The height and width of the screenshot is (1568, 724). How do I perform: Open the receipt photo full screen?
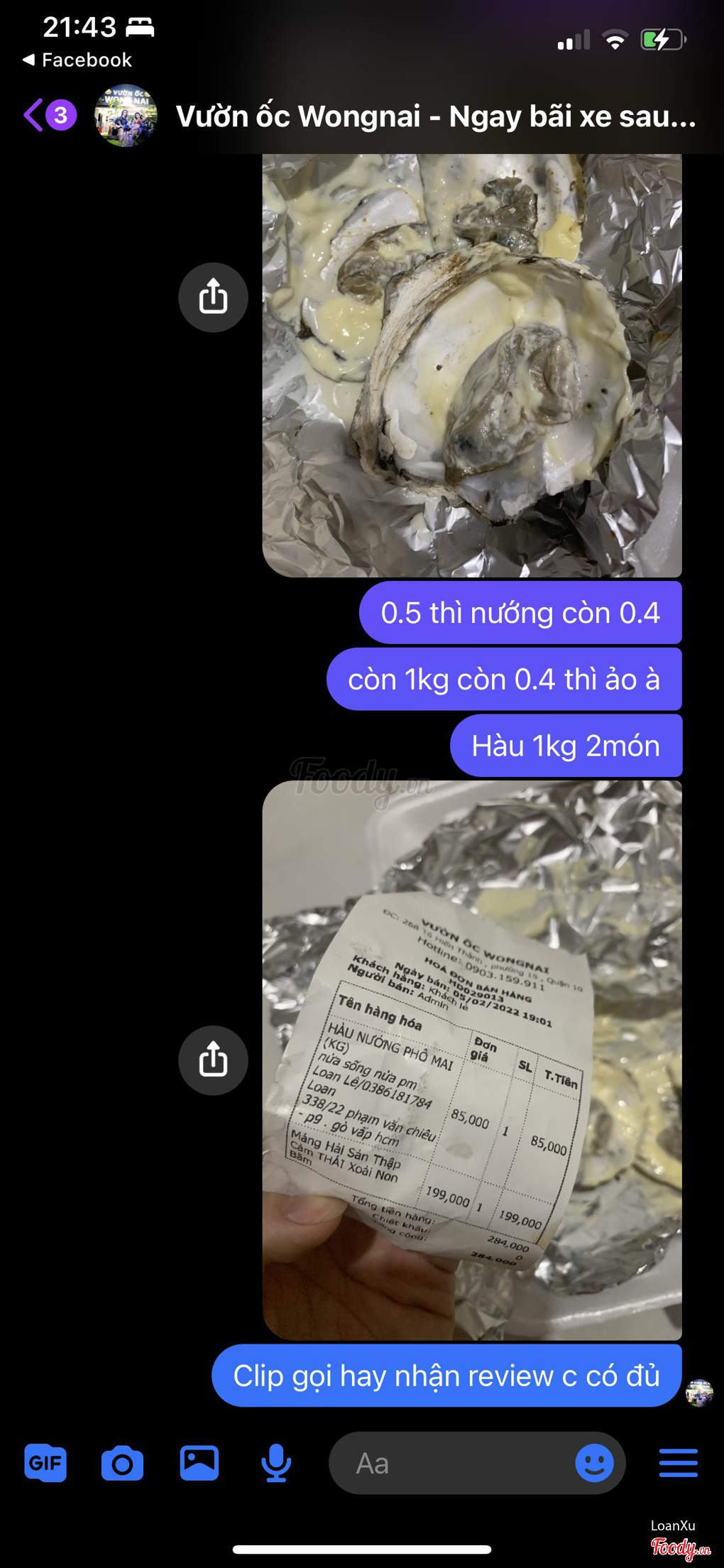(x=472, y=1060)
